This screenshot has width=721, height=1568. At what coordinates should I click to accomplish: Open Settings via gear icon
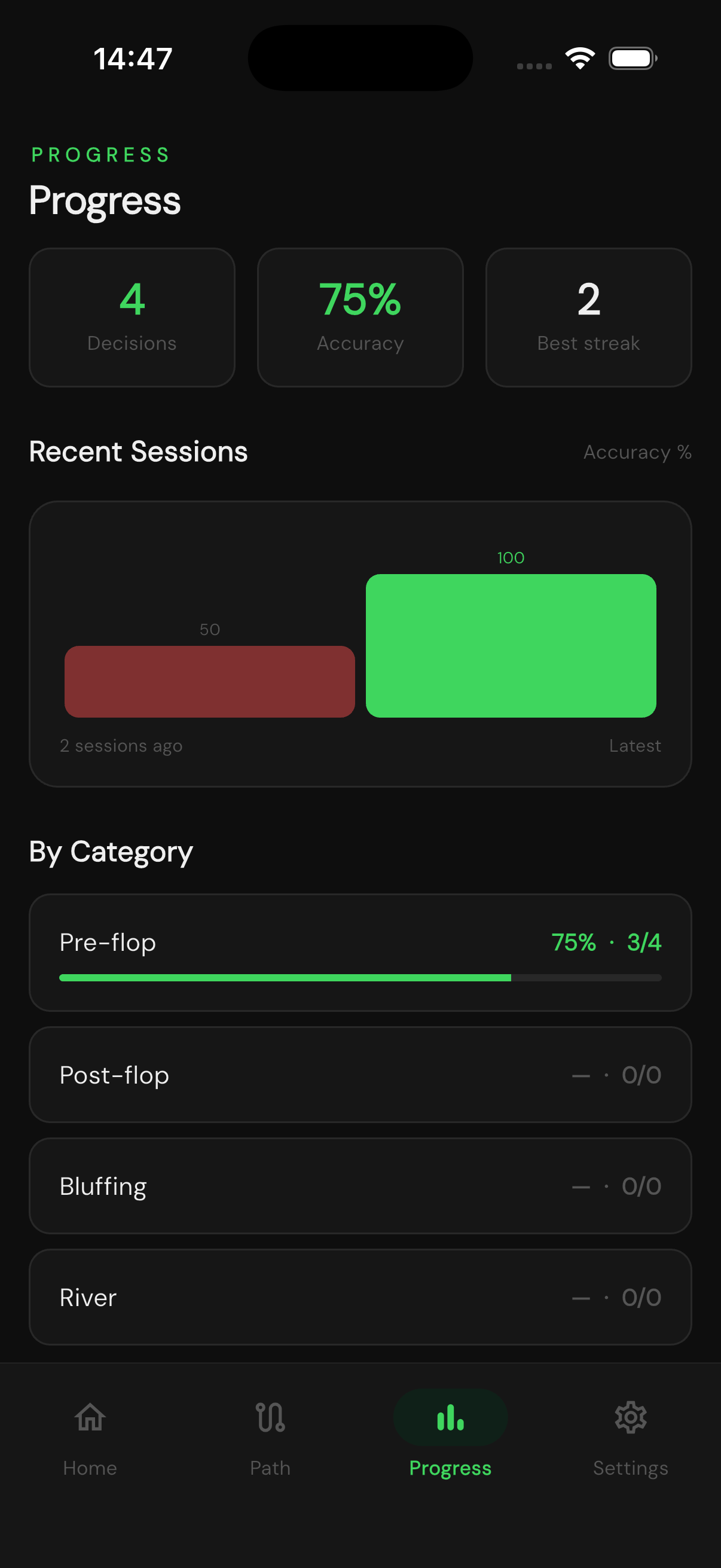[630, 1417]
